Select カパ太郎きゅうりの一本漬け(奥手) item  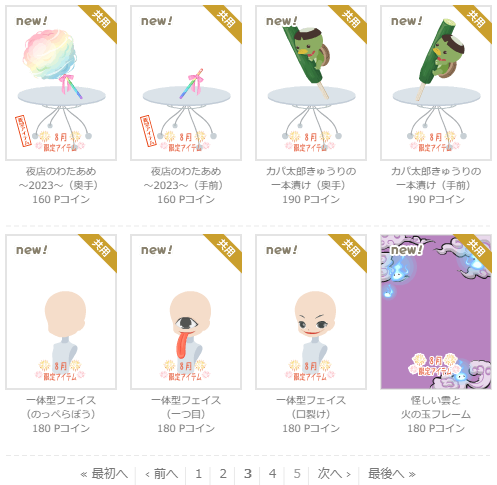click(x=311, y=83)
